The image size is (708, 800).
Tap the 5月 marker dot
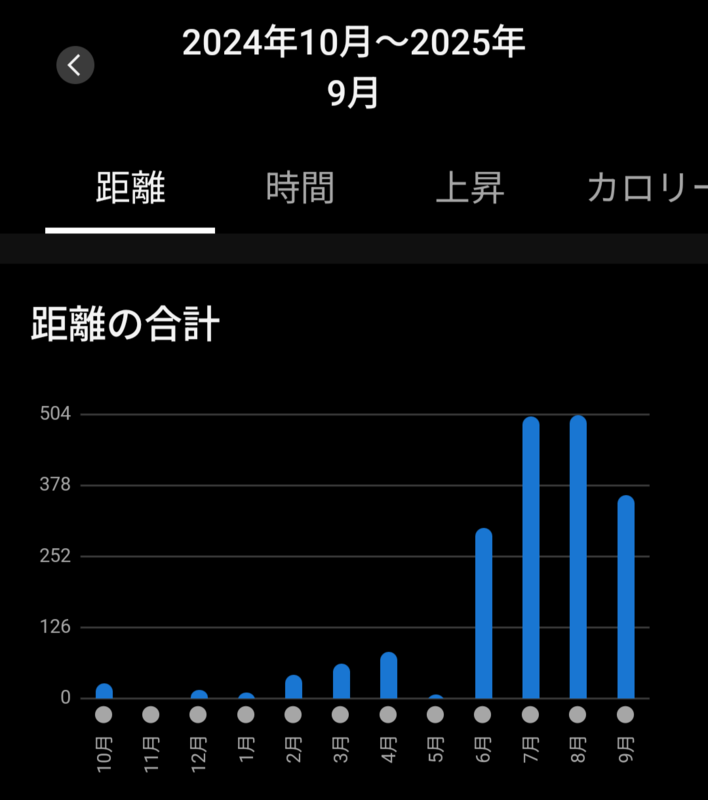point(435,714)
